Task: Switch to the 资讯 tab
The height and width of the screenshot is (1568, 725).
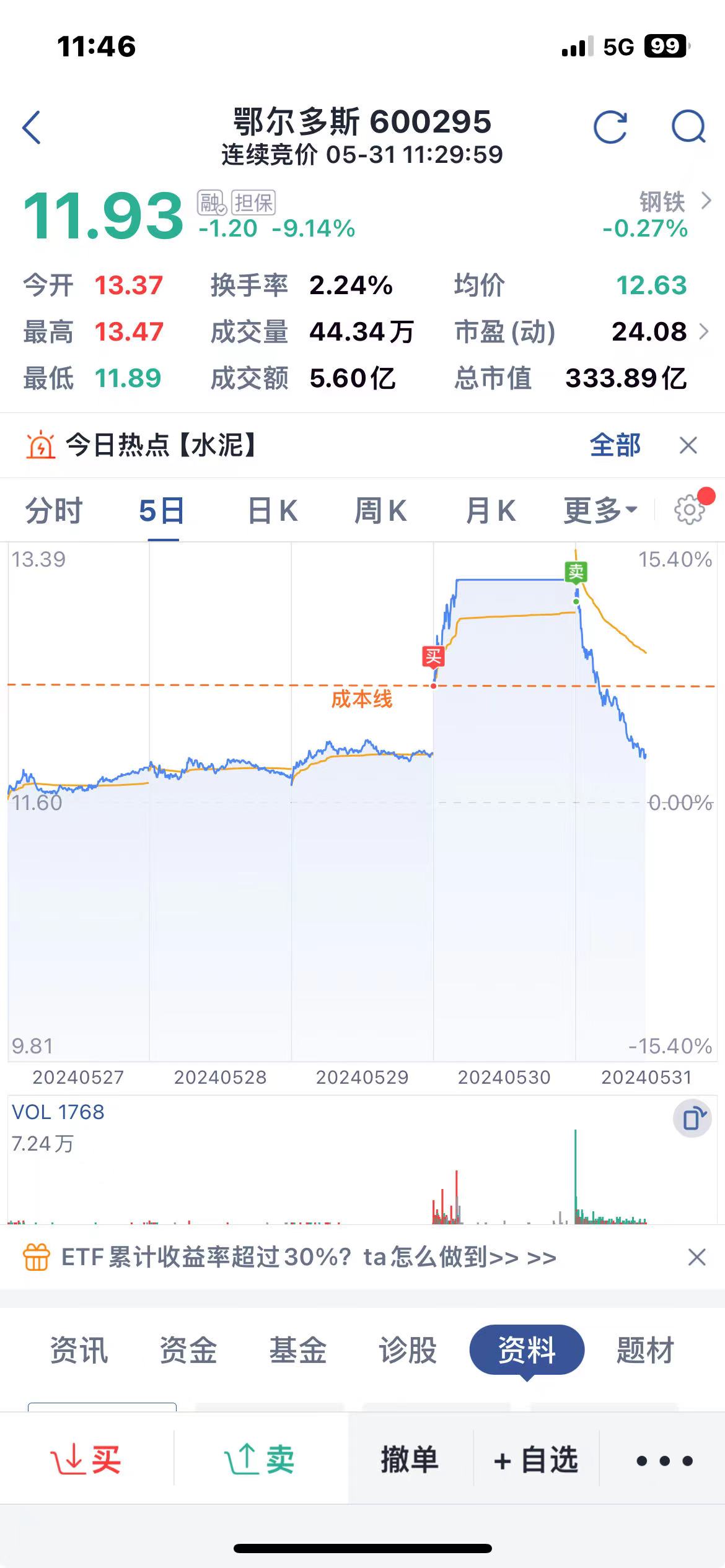Action: pyautogui.click(x=79, y=1350)
